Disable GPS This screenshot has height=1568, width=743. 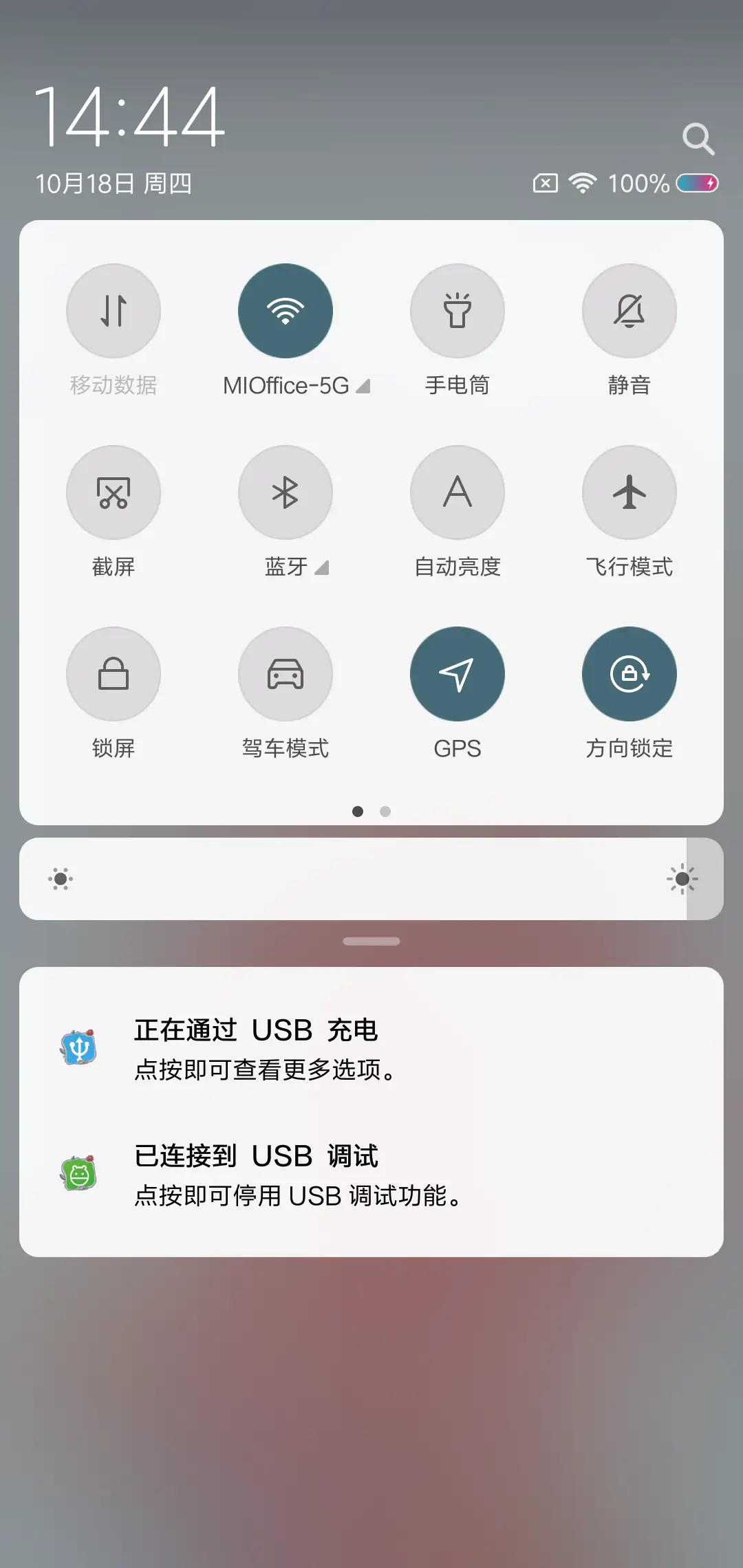tap(457, 674)
